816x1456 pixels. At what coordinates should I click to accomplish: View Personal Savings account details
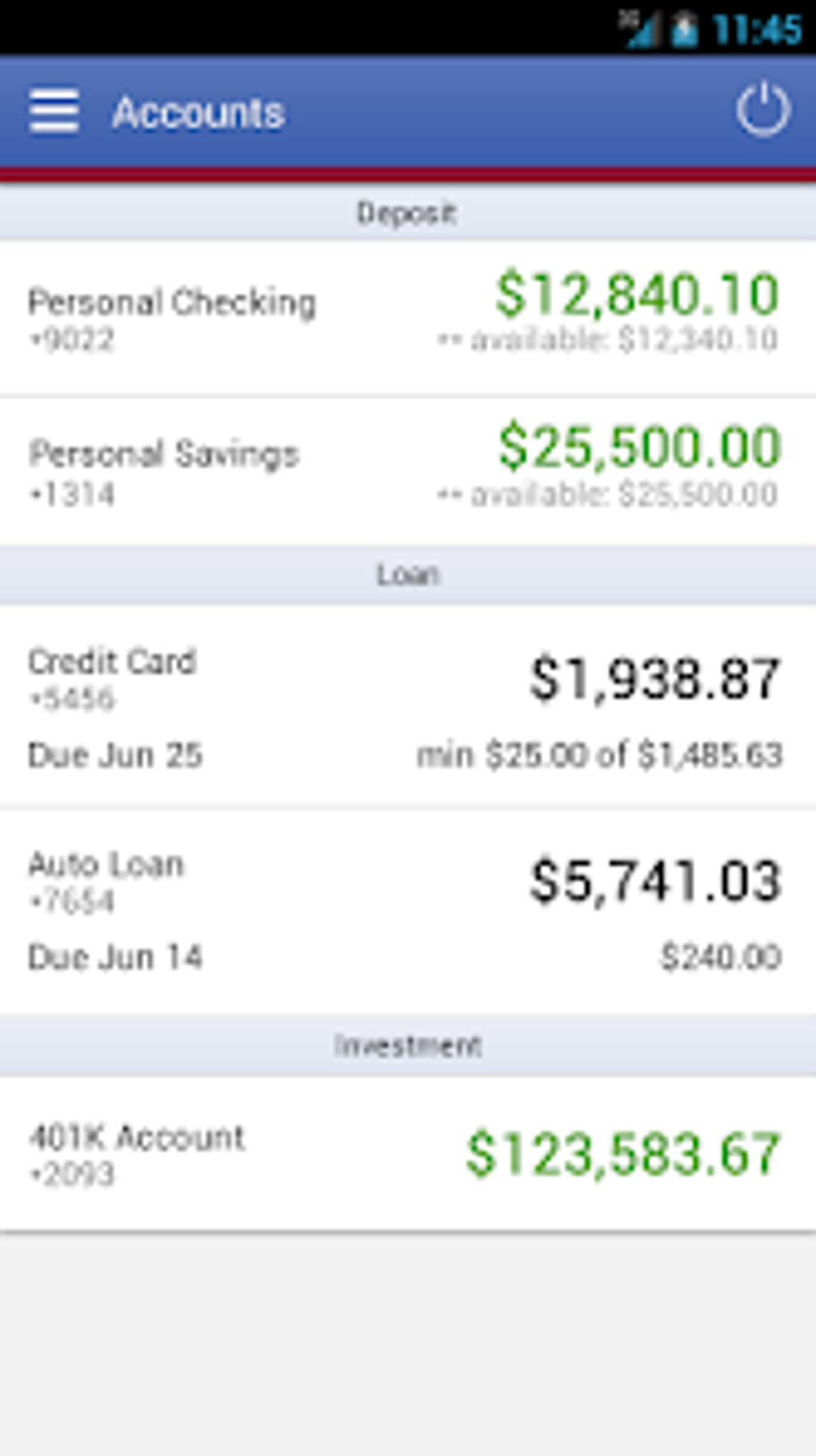click(408, 471)
